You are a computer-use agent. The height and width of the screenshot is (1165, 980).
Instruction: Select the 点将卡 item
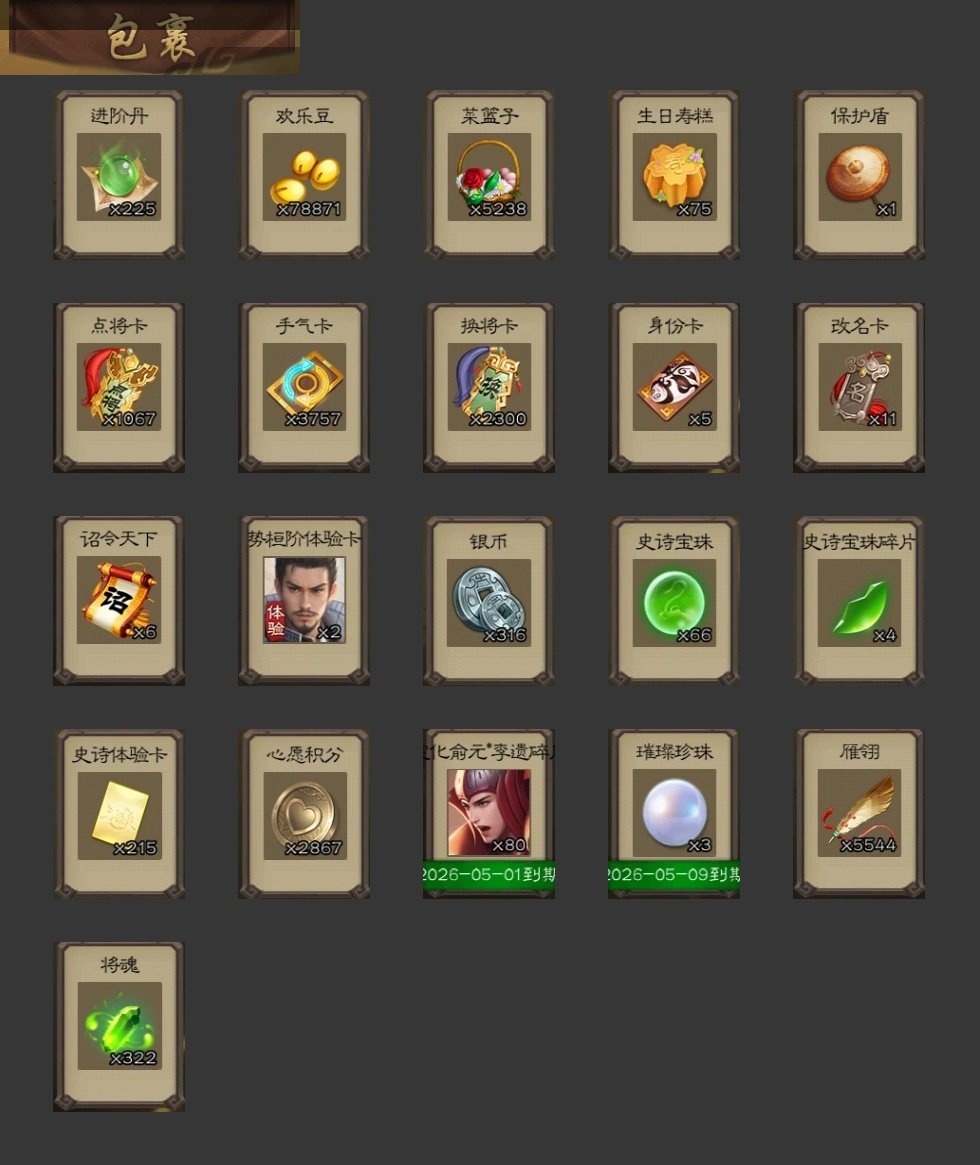(x=119, y=388)
